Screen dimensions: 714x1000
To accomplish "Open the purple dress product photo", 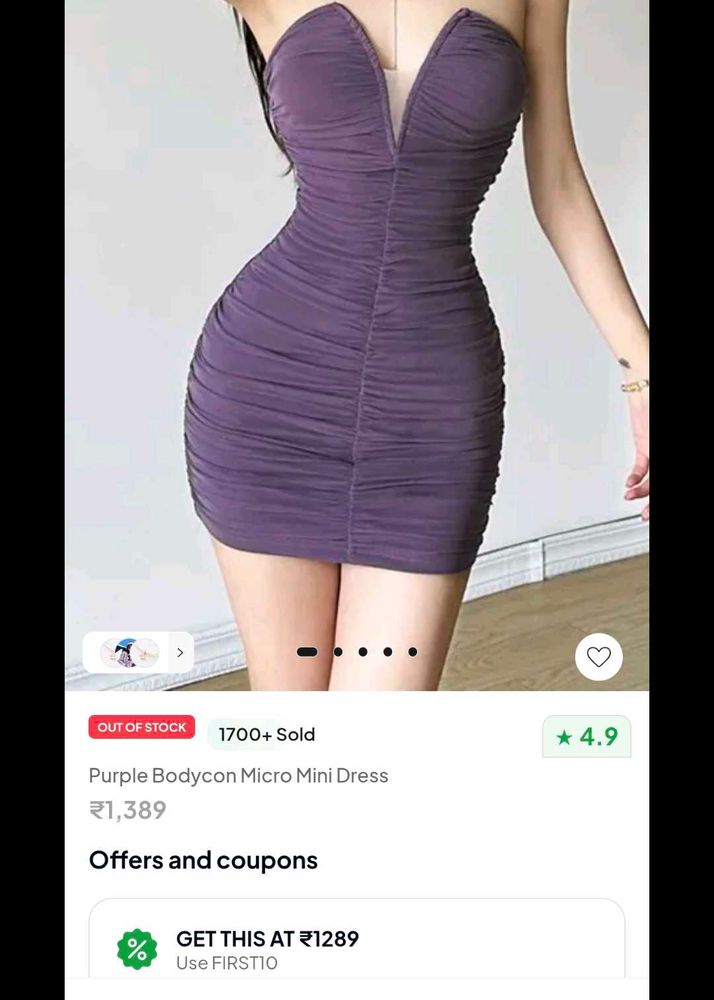I will point(357,320).
